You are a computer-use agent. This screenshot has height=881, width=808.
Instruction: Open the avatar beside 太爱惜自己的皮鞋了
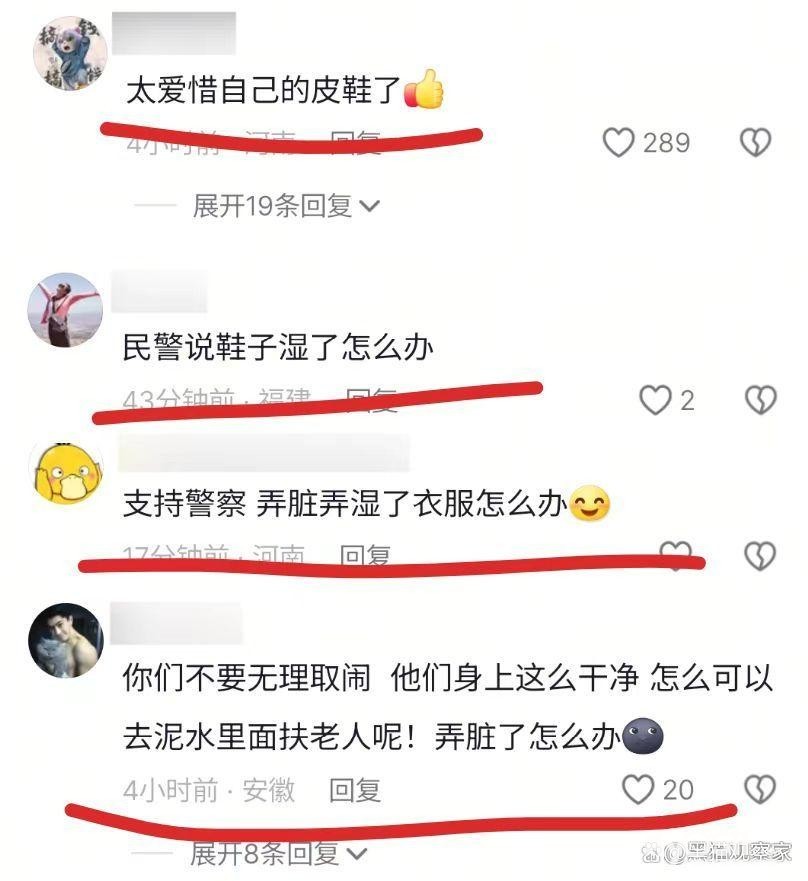(72, 53)
